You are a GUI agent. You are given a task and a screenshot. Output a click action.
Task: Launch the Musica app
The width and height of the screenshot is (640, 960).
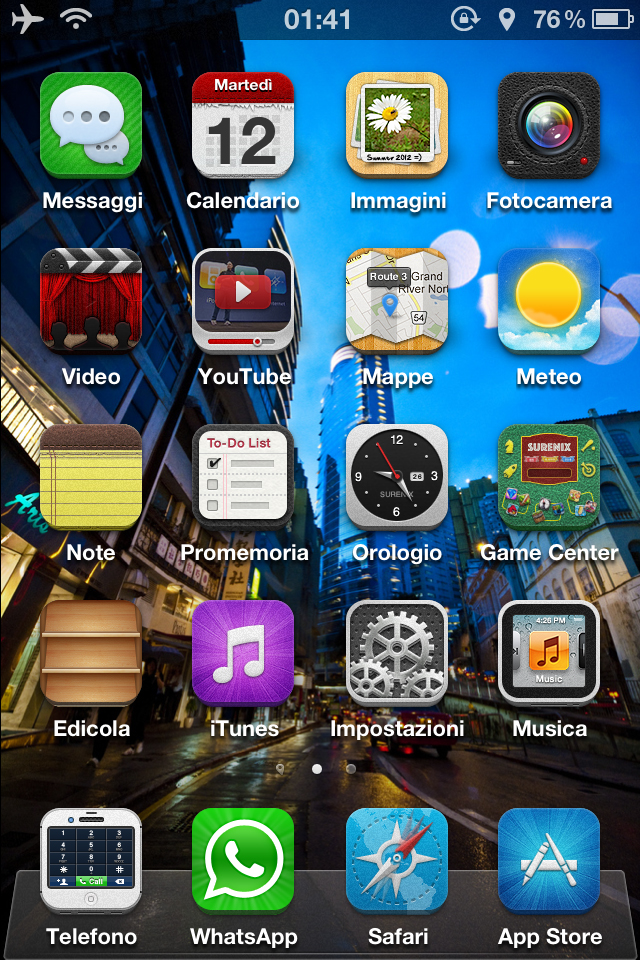[549, 651]
